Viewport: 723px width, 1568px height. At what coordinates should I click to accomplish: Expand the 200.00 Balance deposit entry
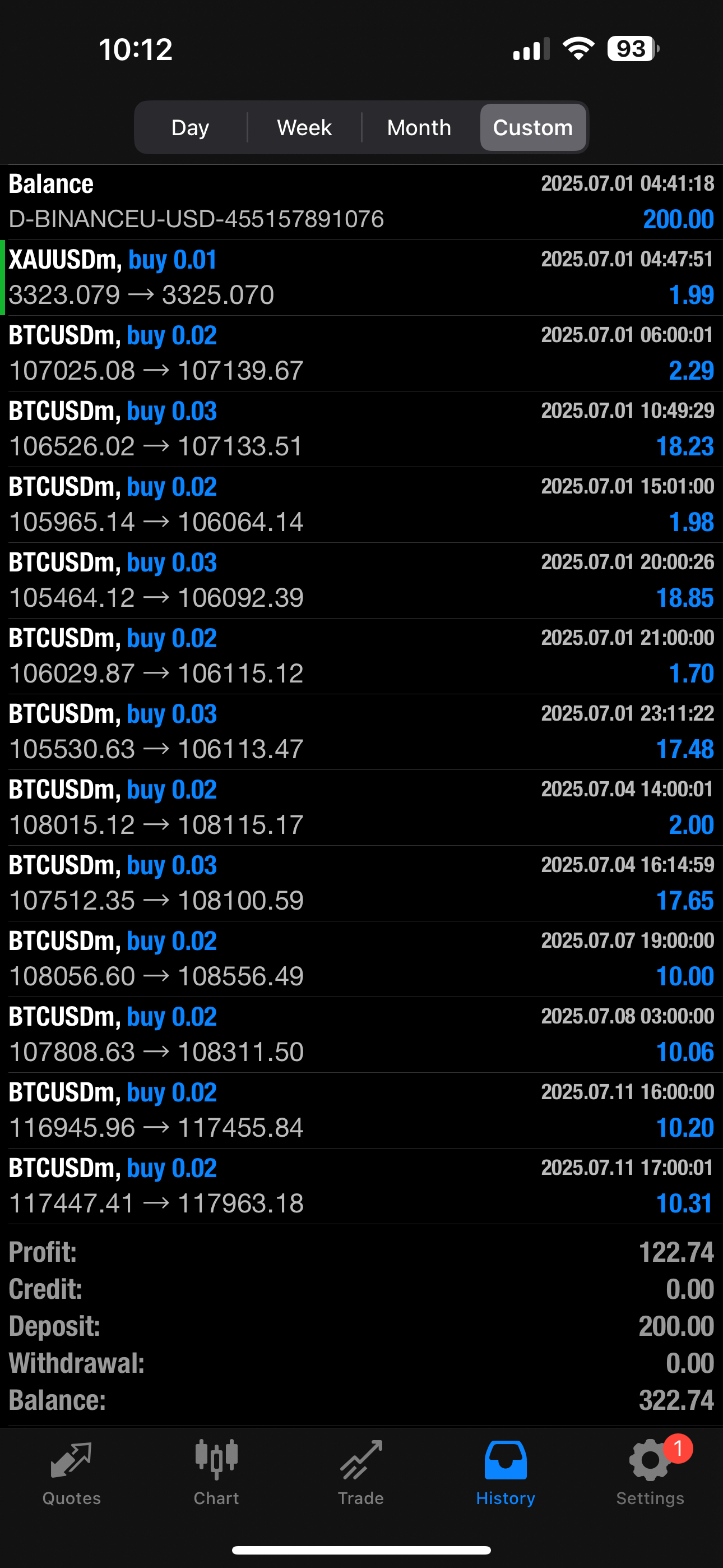[361, 202]
